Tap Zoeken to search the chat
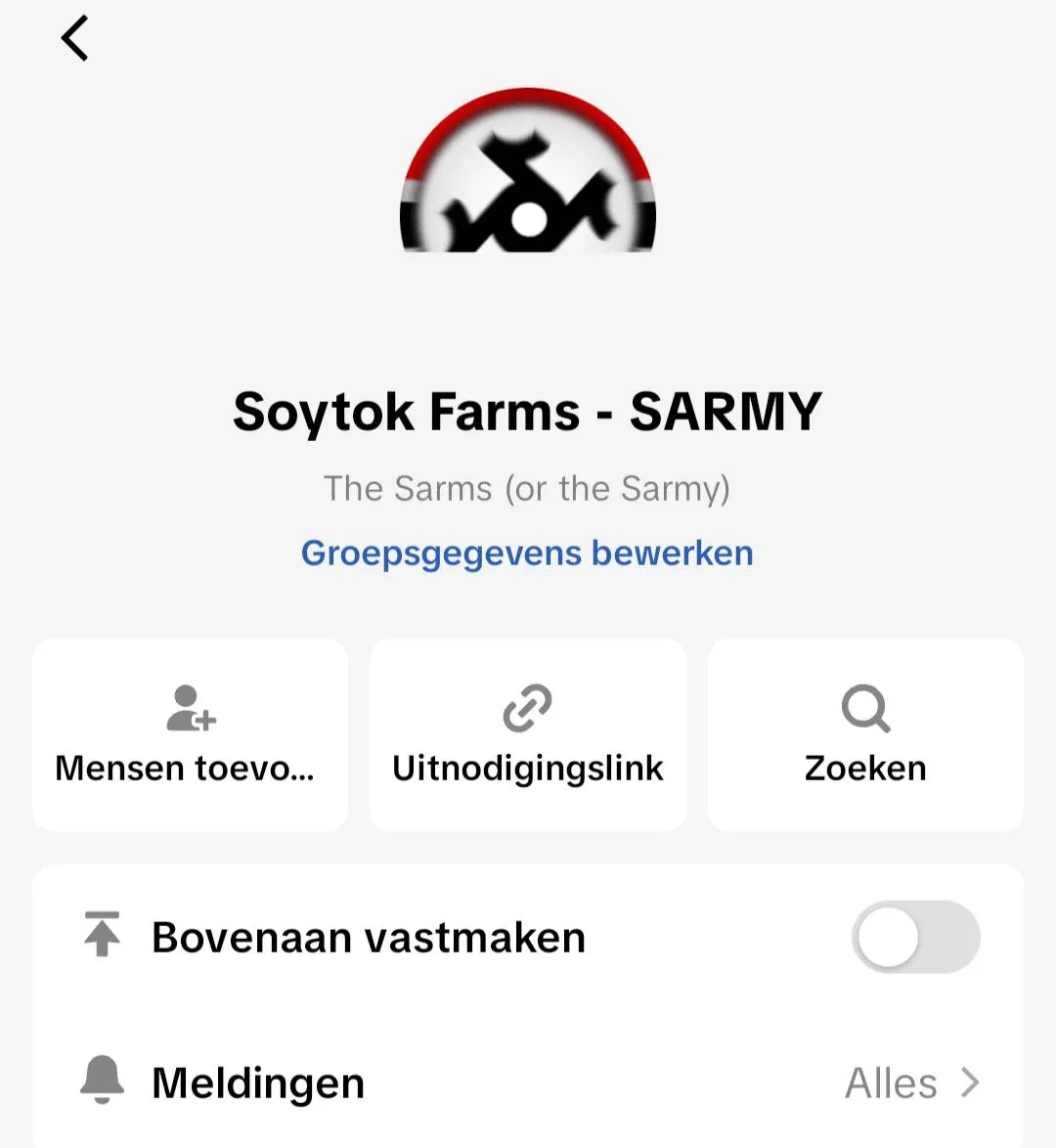Screen dimensions: 1056x1148 865,735
